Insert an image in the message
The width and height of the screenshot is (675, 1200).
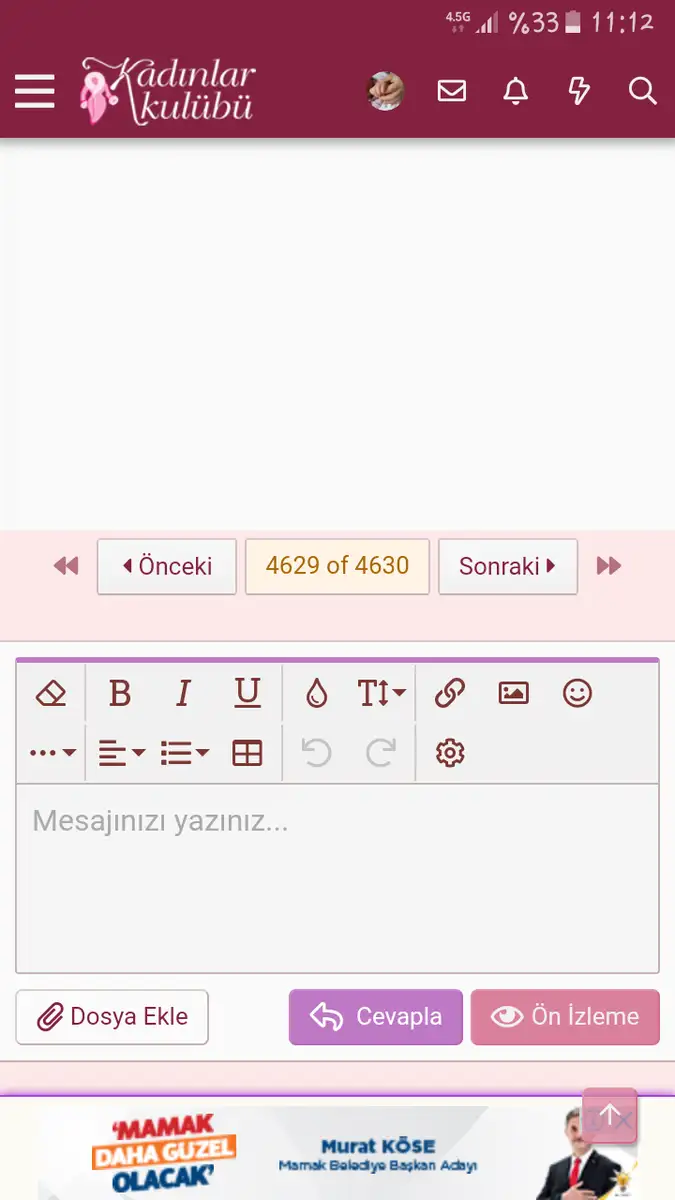click(513, 693)
